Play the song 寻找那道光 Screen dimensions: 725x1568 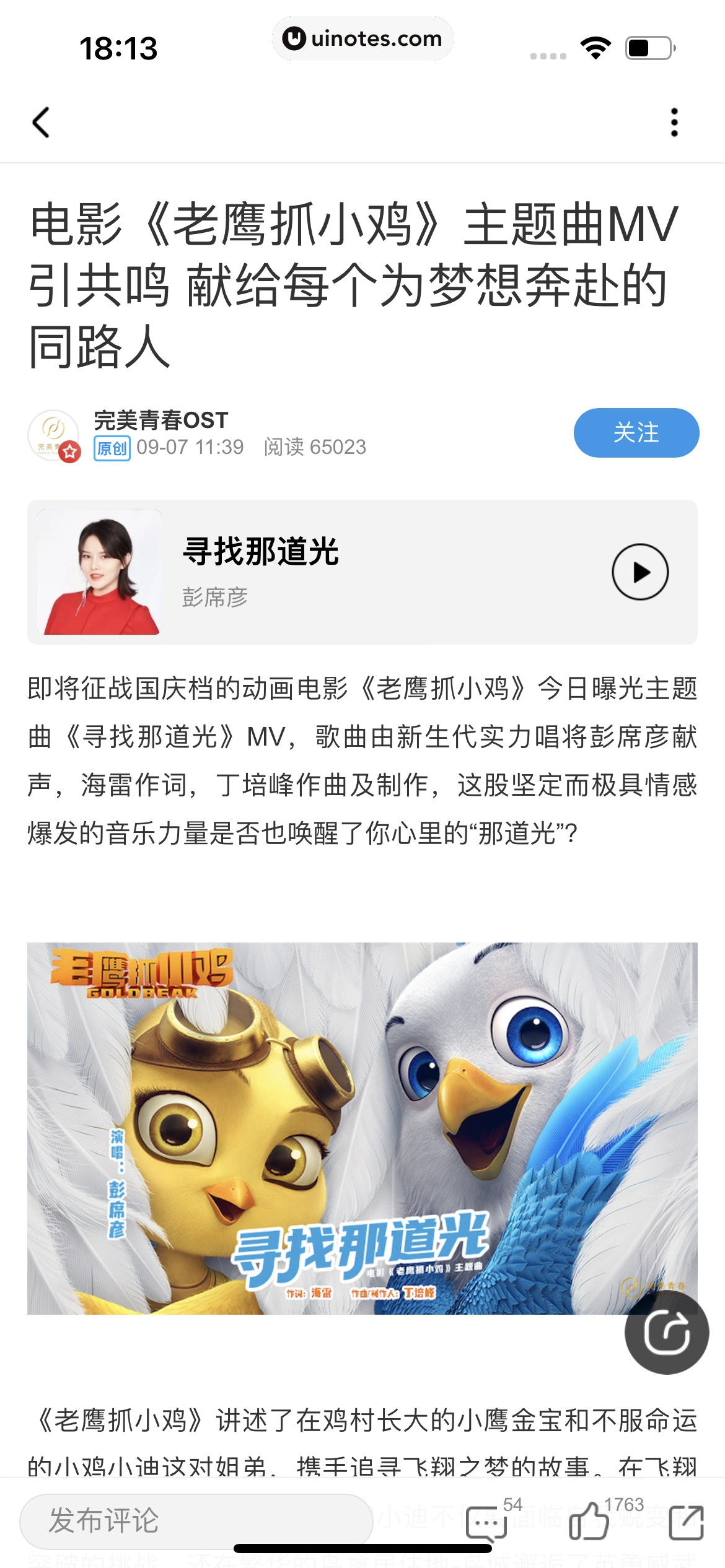[639, 572]
